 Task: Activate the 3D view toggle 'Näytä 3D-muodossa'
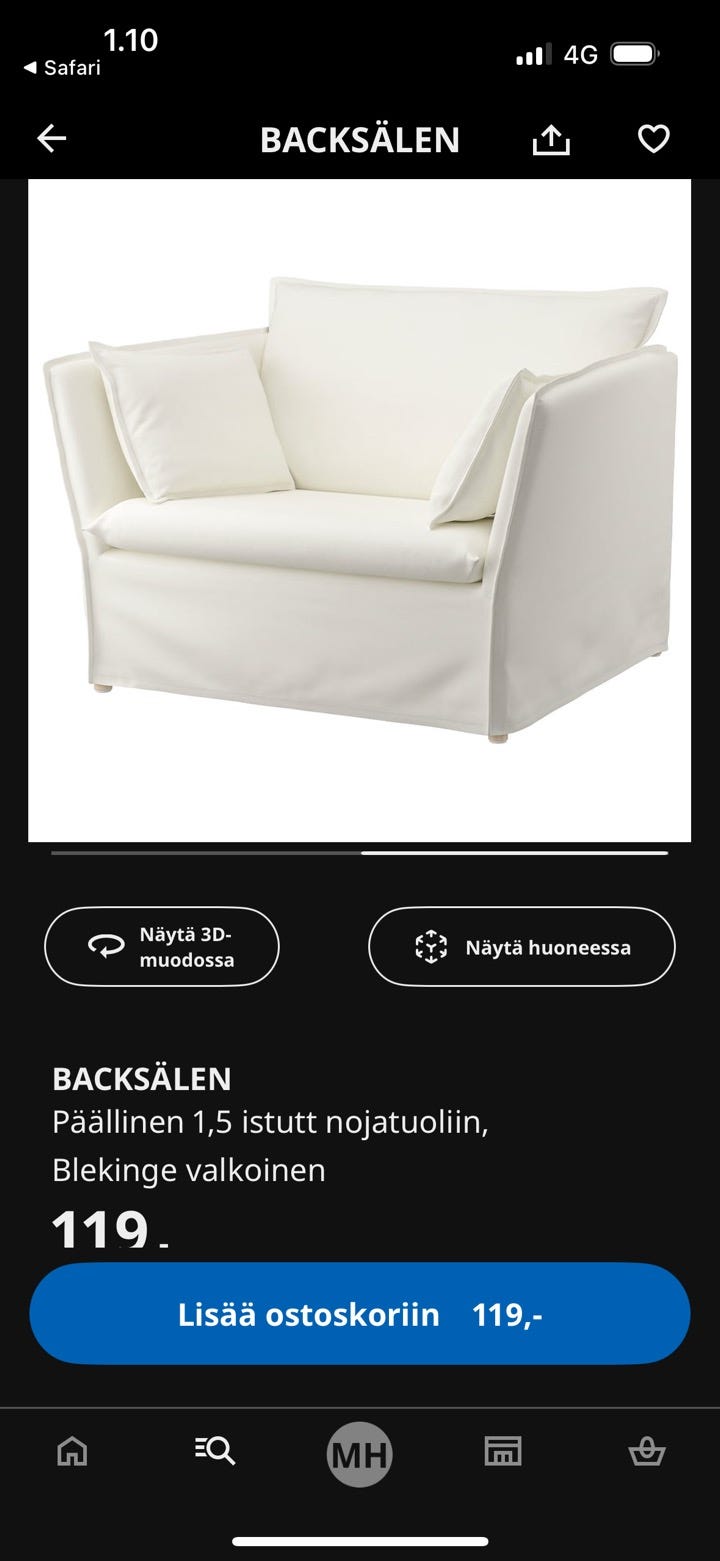(x=161, y=946)
